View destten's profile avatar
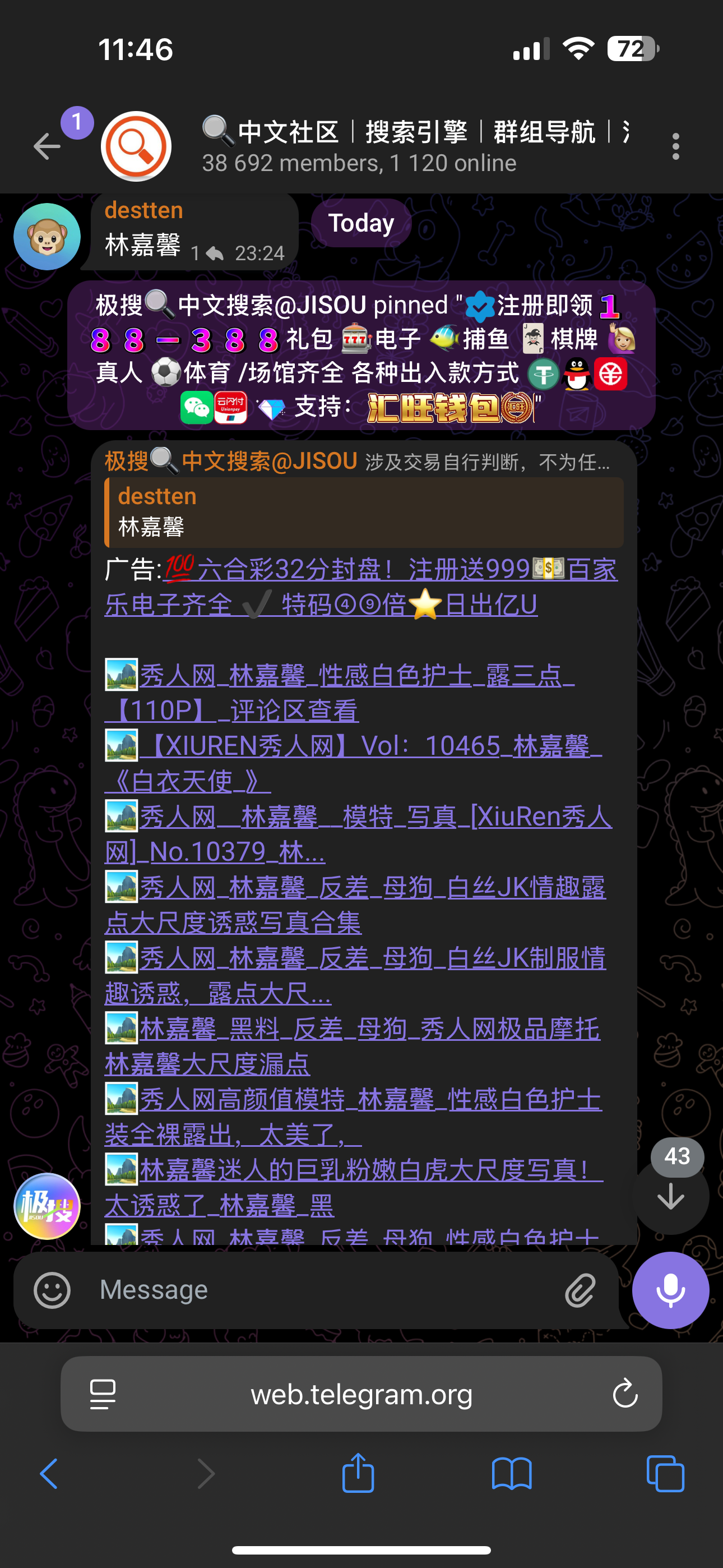The width and height of the screenshot is (723, 1568). 47,237
